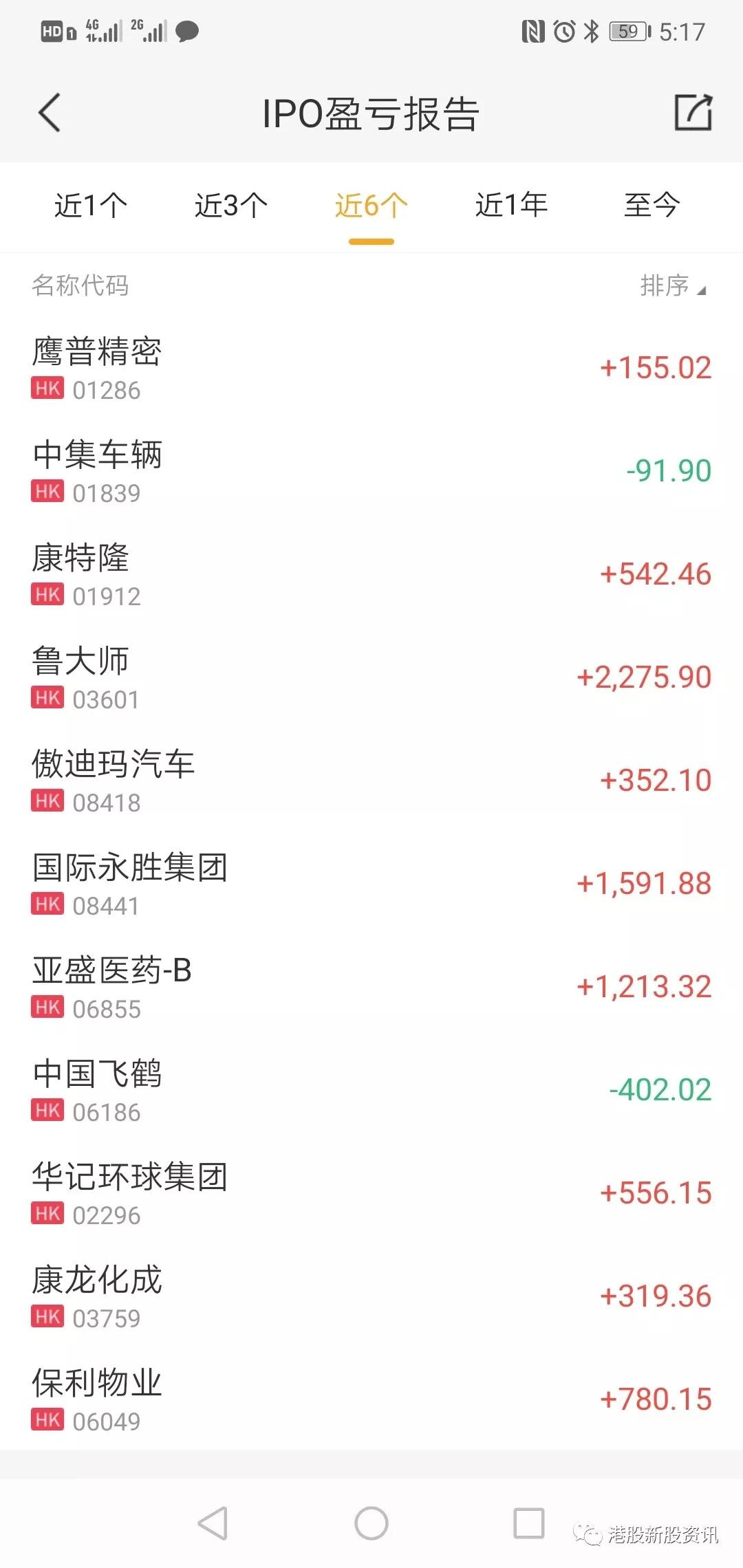743x1568 pixels.
Task: Open 华记环球集团 02296 row
Action: coord(371,1193)
